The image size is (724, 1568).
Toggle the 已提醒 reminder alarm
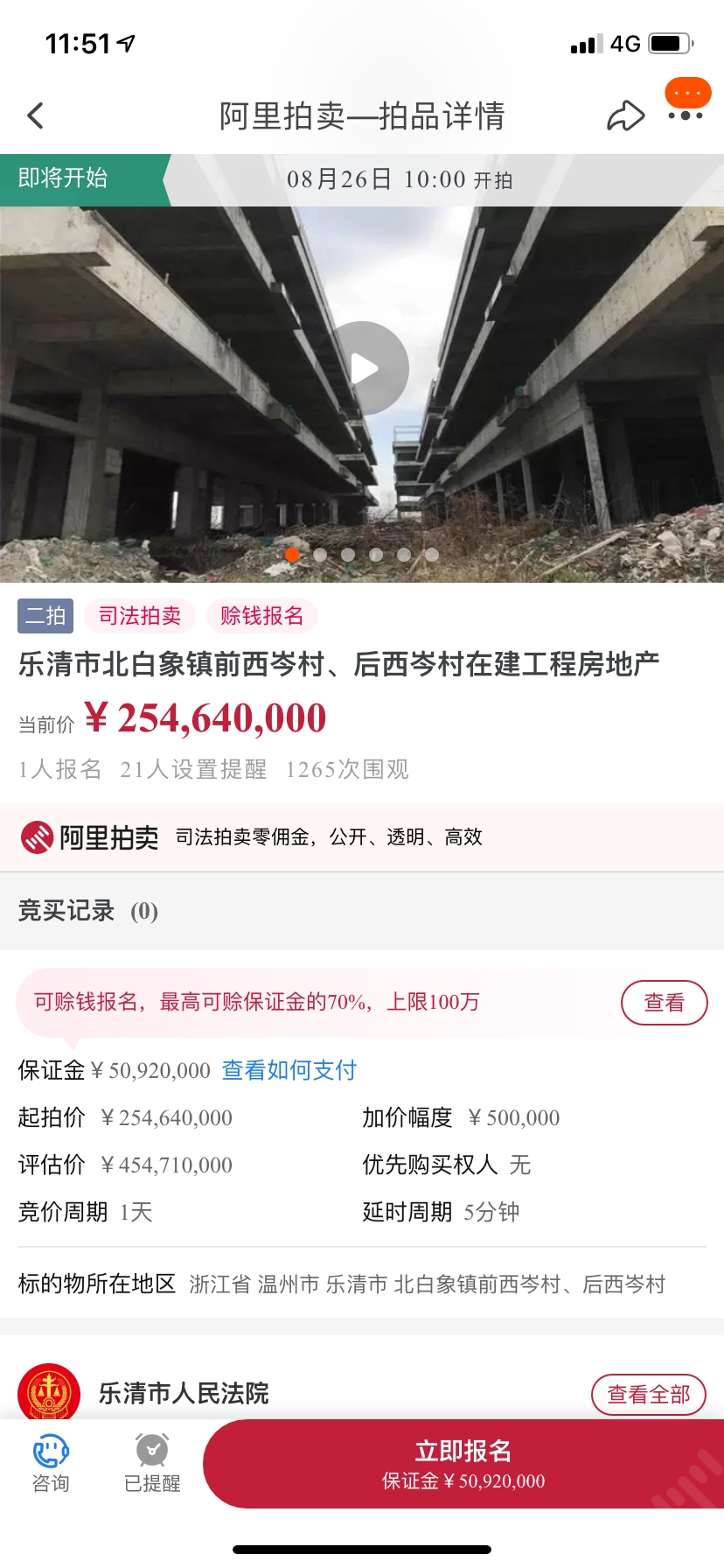[x=152, y=1463]
